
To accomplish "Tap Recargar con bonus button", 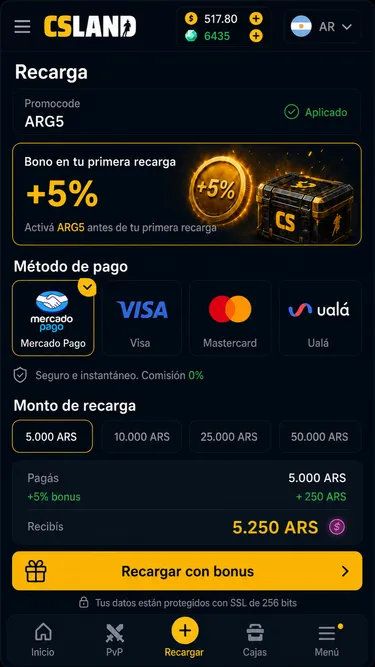I will point(187,571).
